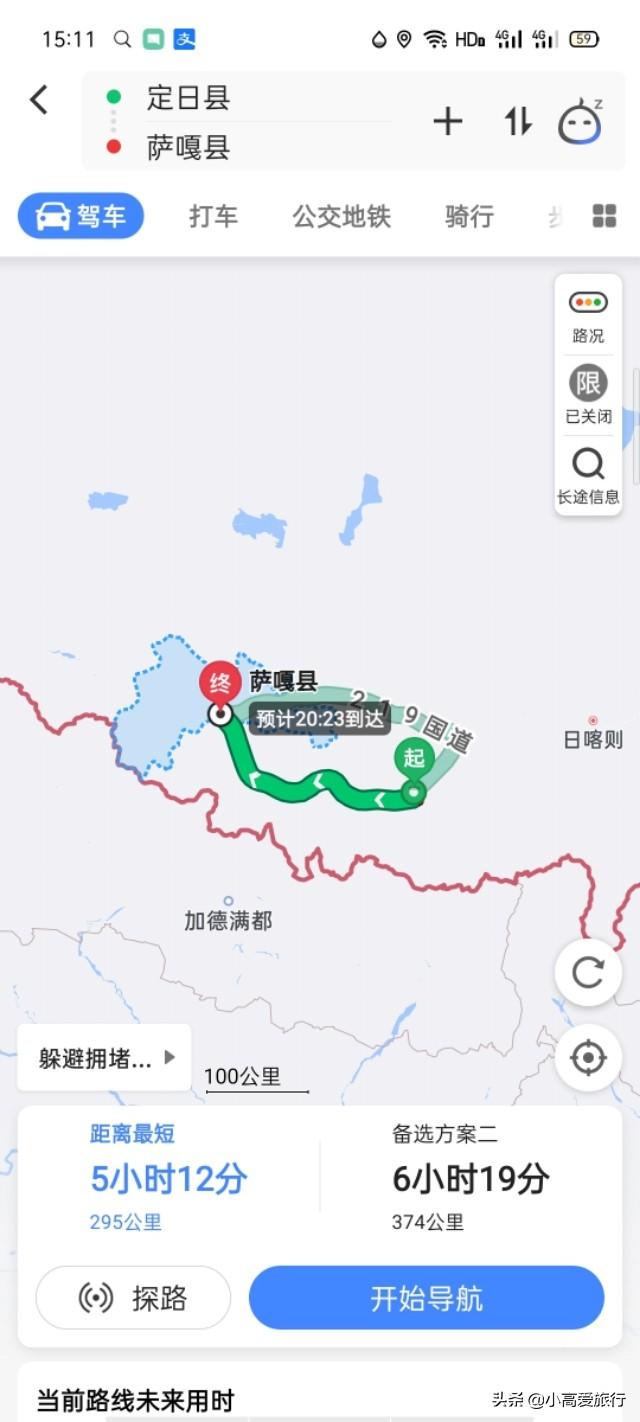Add a waypoint with the plus icon
640x1422 pixels.
(x=447, y=122)
